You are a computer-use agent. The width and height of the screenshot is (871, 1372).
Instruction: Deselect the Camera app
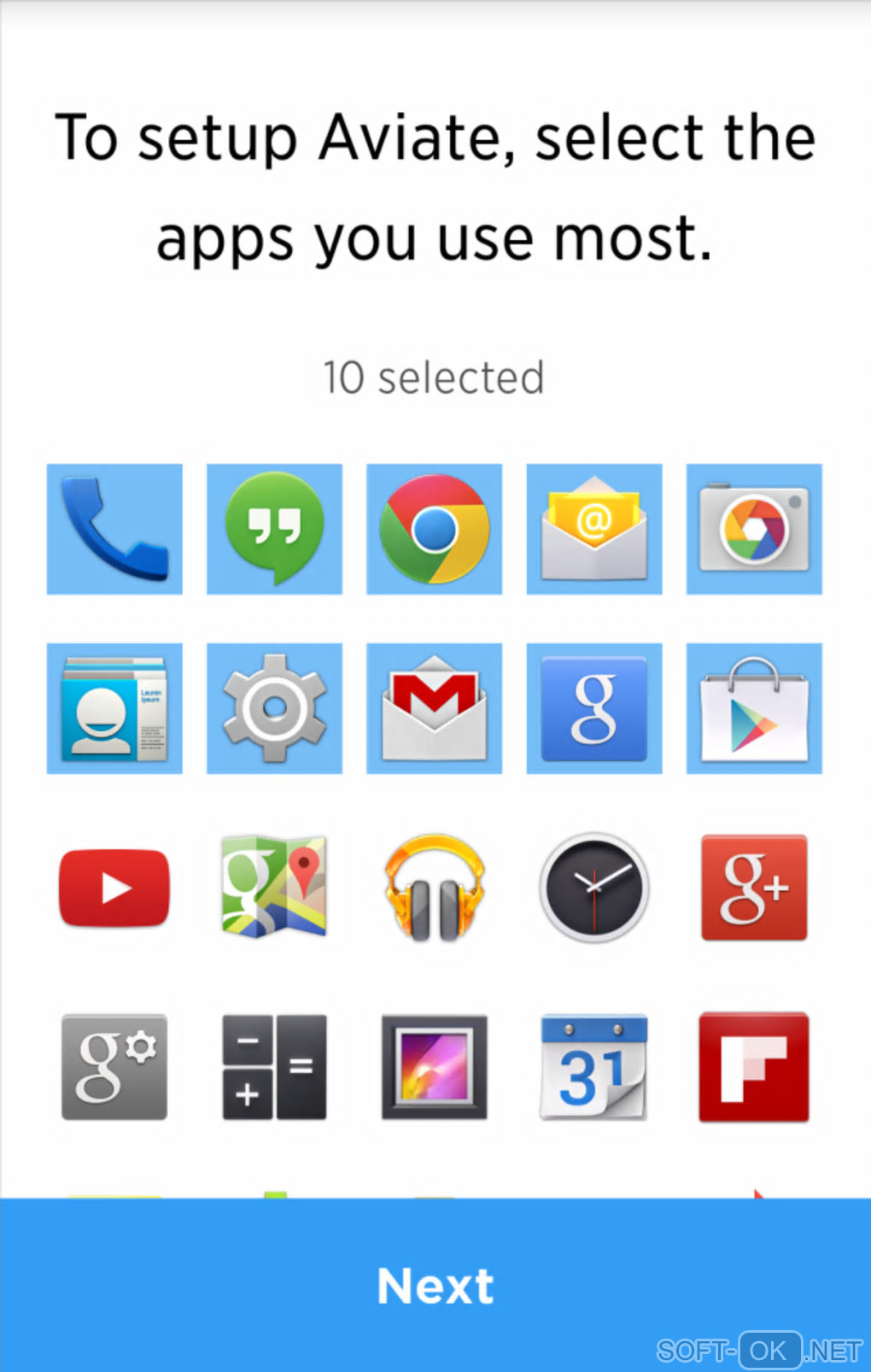tap(754, 529)
